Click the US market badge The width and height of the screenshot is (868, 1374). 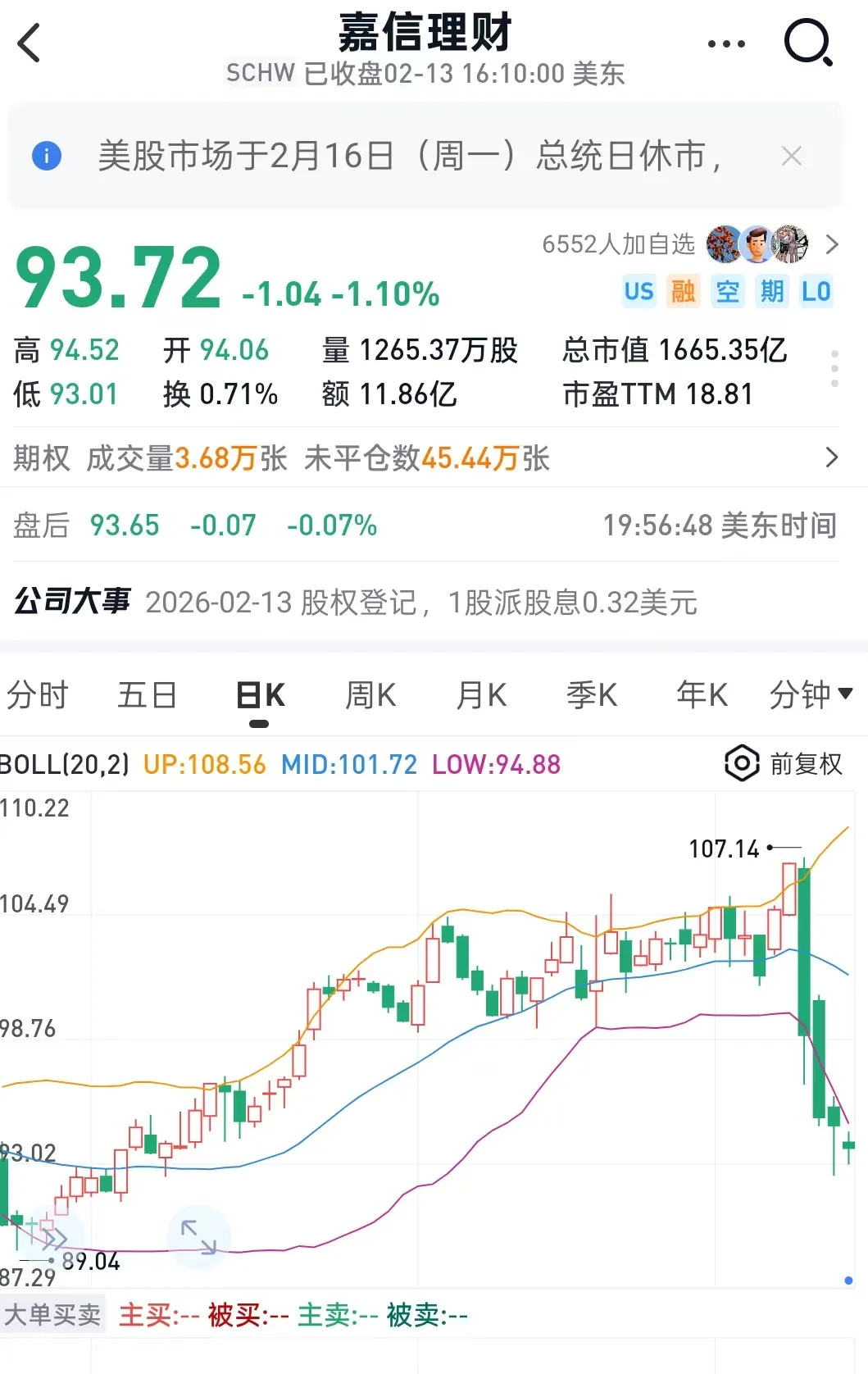tap(639, 291)
